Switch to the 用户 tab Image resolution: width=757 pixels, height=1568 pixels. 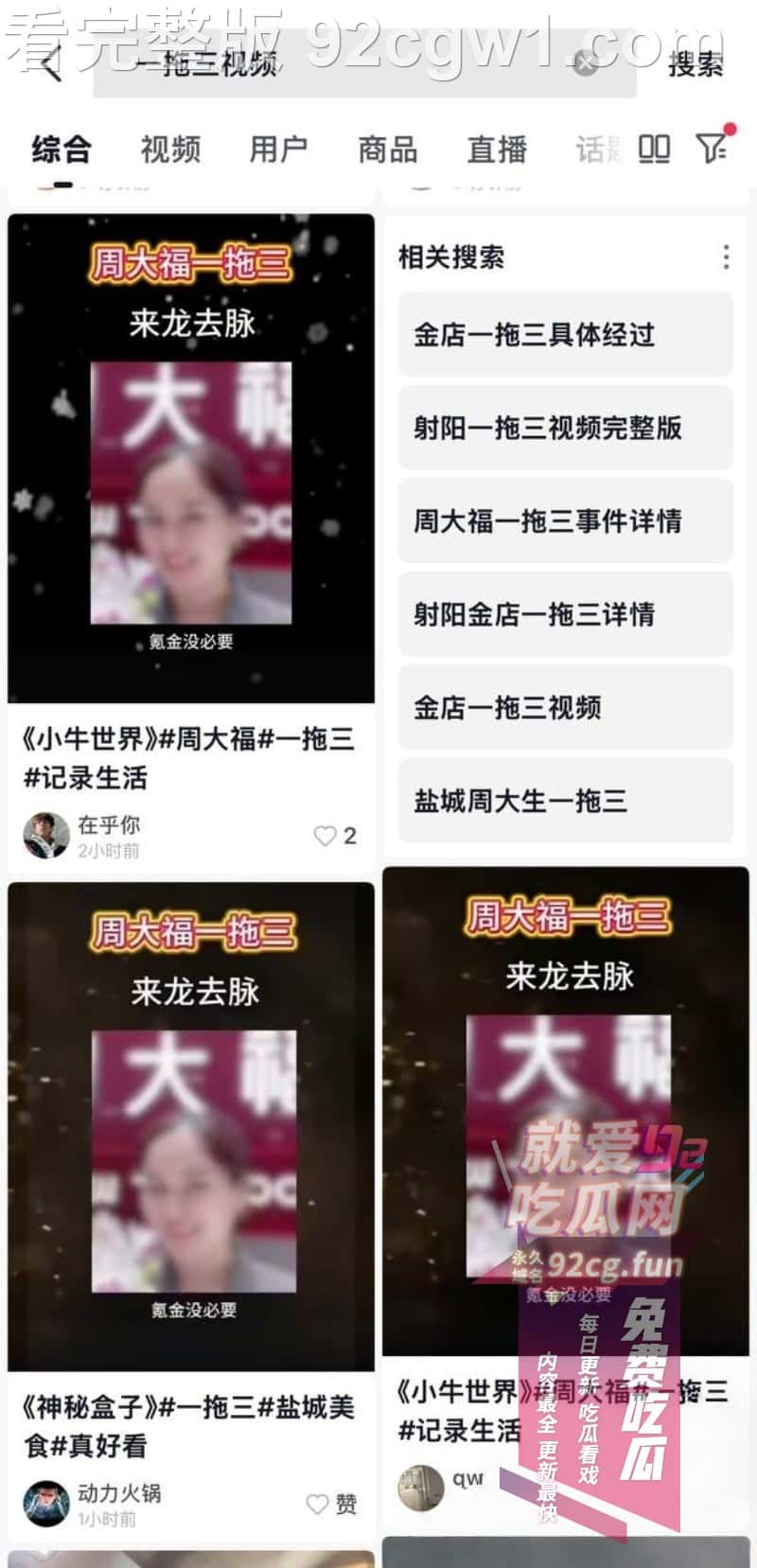point(278,149)
